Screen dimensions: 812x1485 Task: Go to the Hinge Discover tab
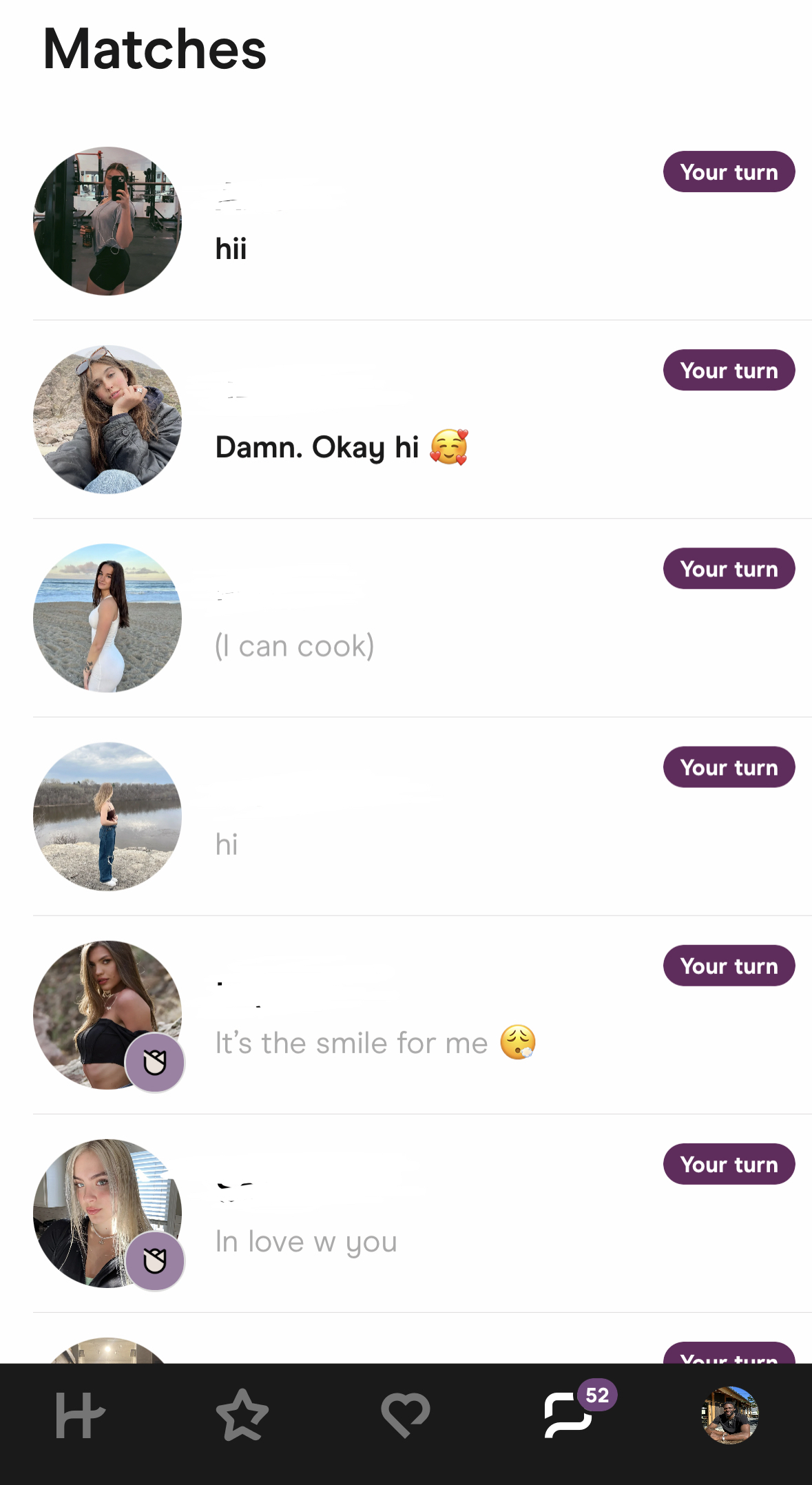[x=80, y=1415]
